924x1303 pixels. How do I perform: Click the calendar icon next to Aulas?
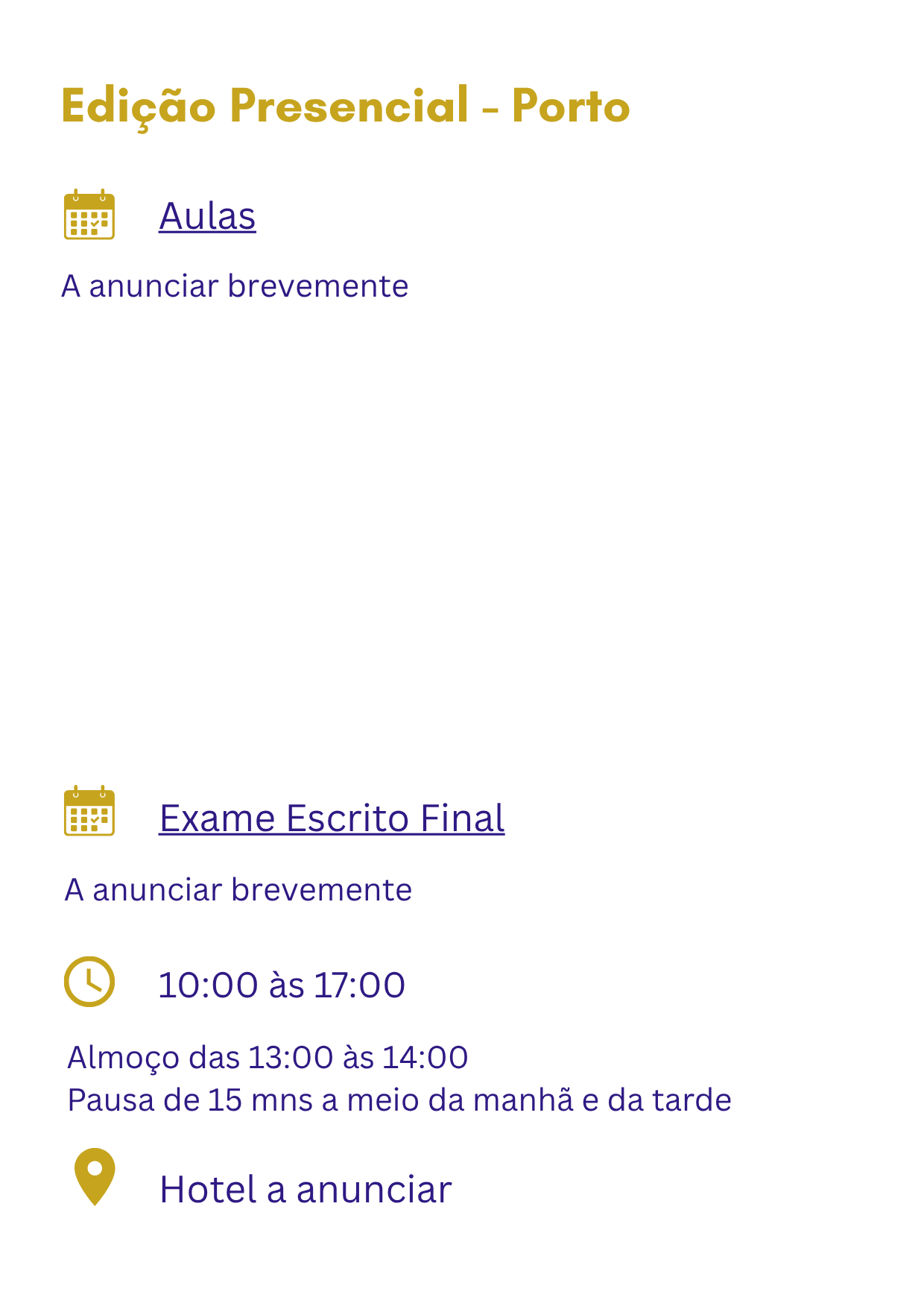tap(89, 216)
